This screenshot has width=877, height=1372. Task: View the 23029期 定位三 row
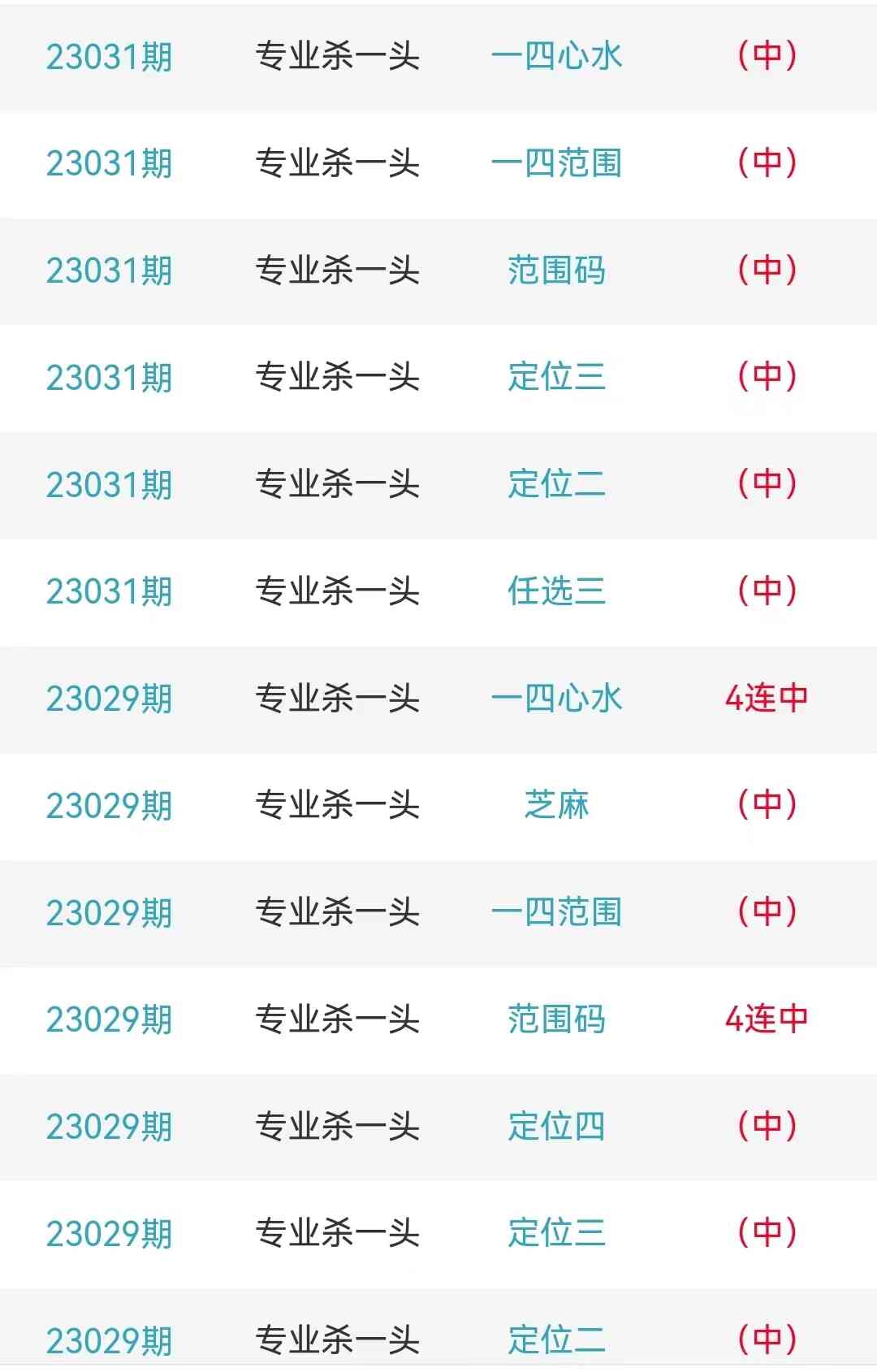(556, 1233)
